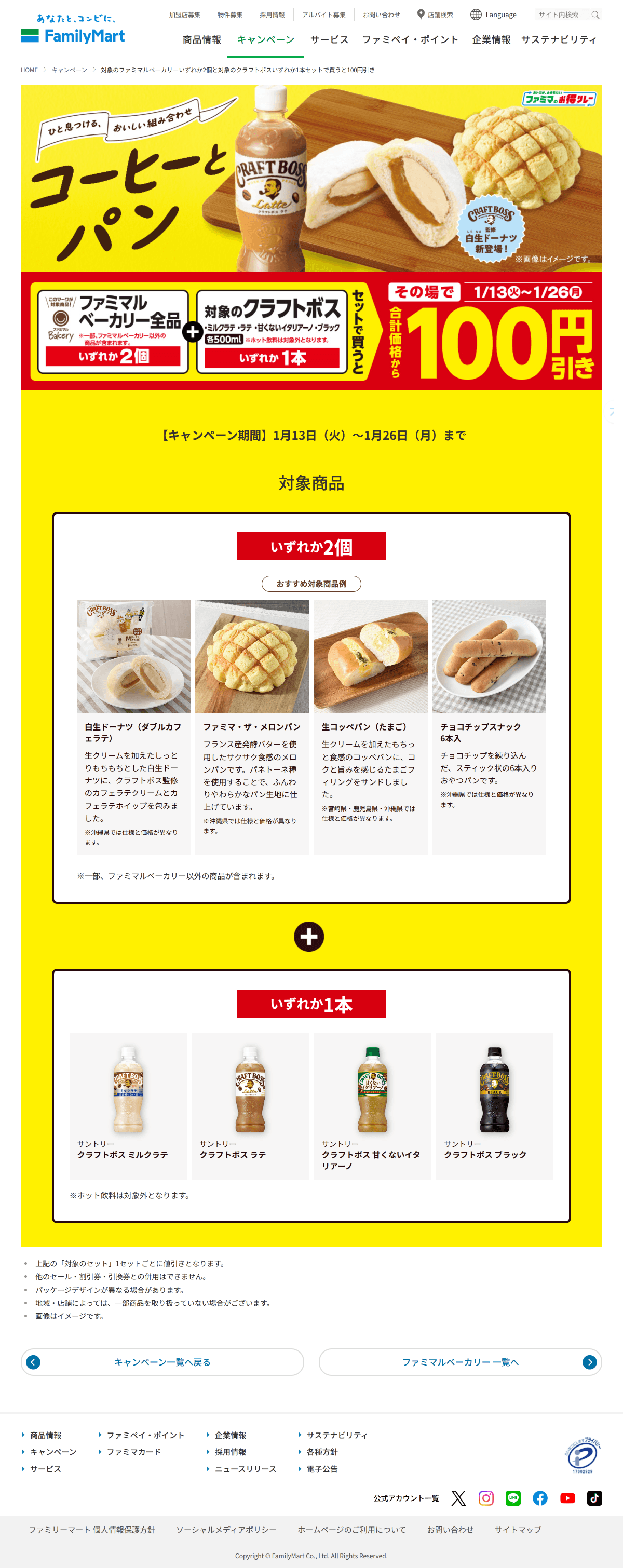
Task: Open the サステナビリティ nav item
Action: (559, 39)
